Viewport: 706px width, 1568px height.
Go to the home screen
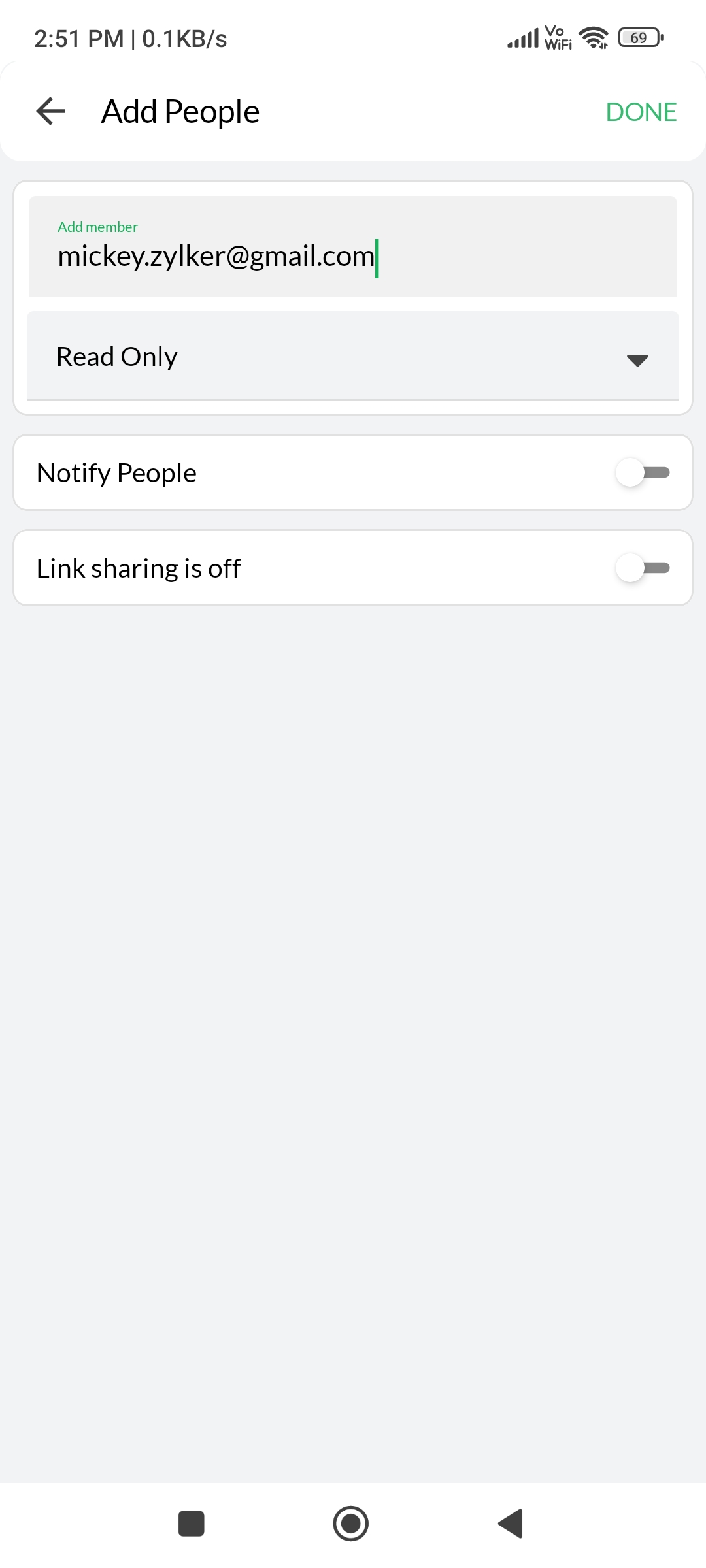coord(351,1524)
